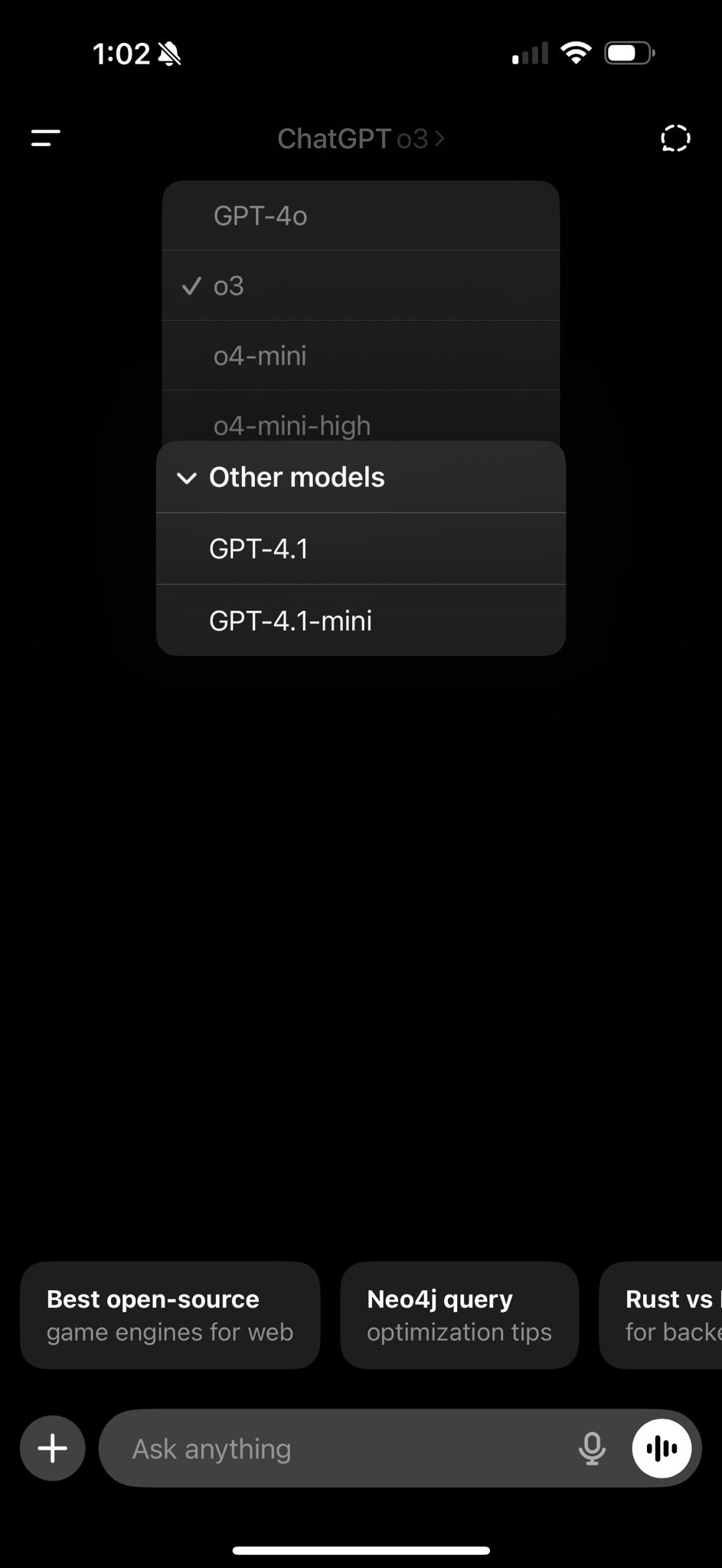722x1568 pixels.
Task: Choose the o3 model option
Action: [361, 286]
